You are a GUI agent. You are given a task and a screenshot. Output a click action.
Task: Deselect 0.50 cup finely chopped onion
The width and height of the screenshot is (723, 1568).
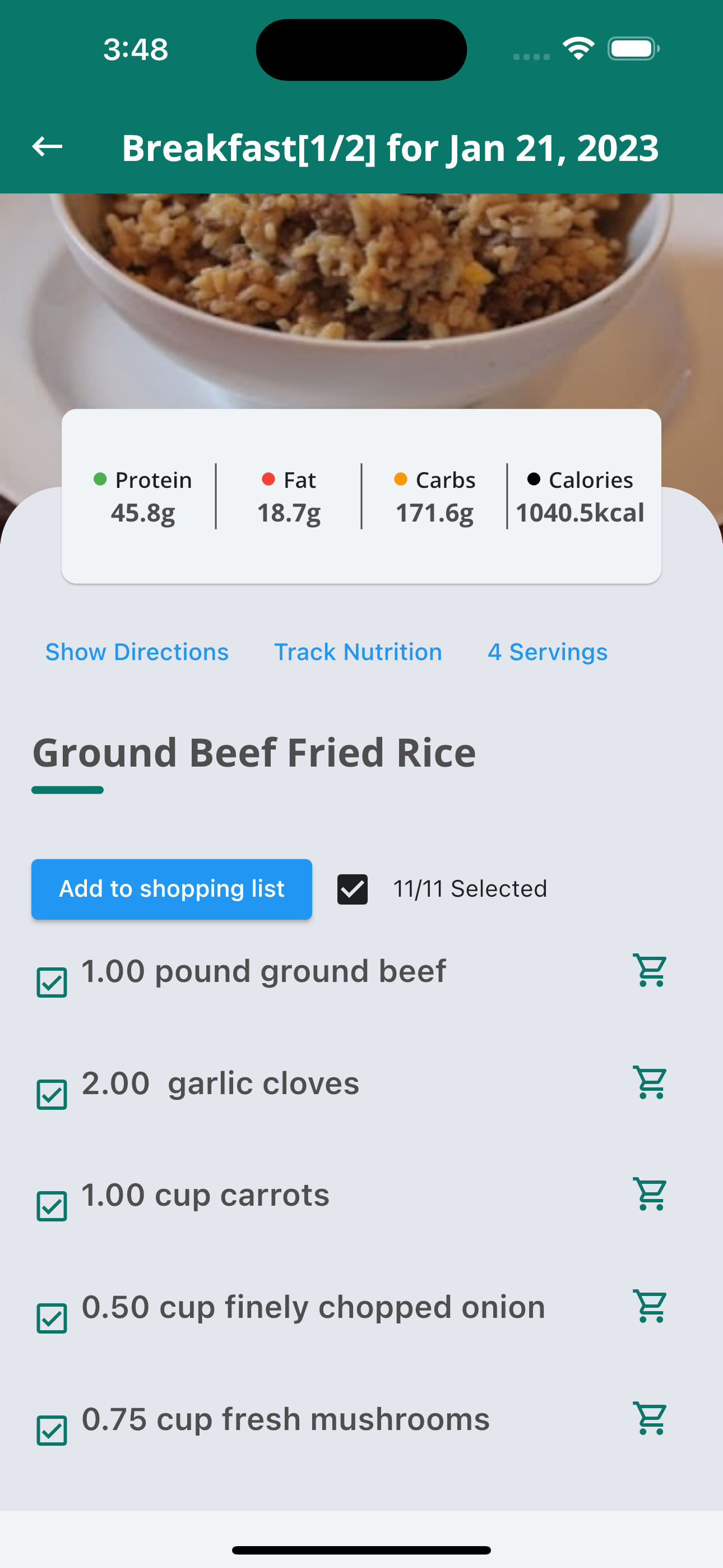[x=52, y=1318]
